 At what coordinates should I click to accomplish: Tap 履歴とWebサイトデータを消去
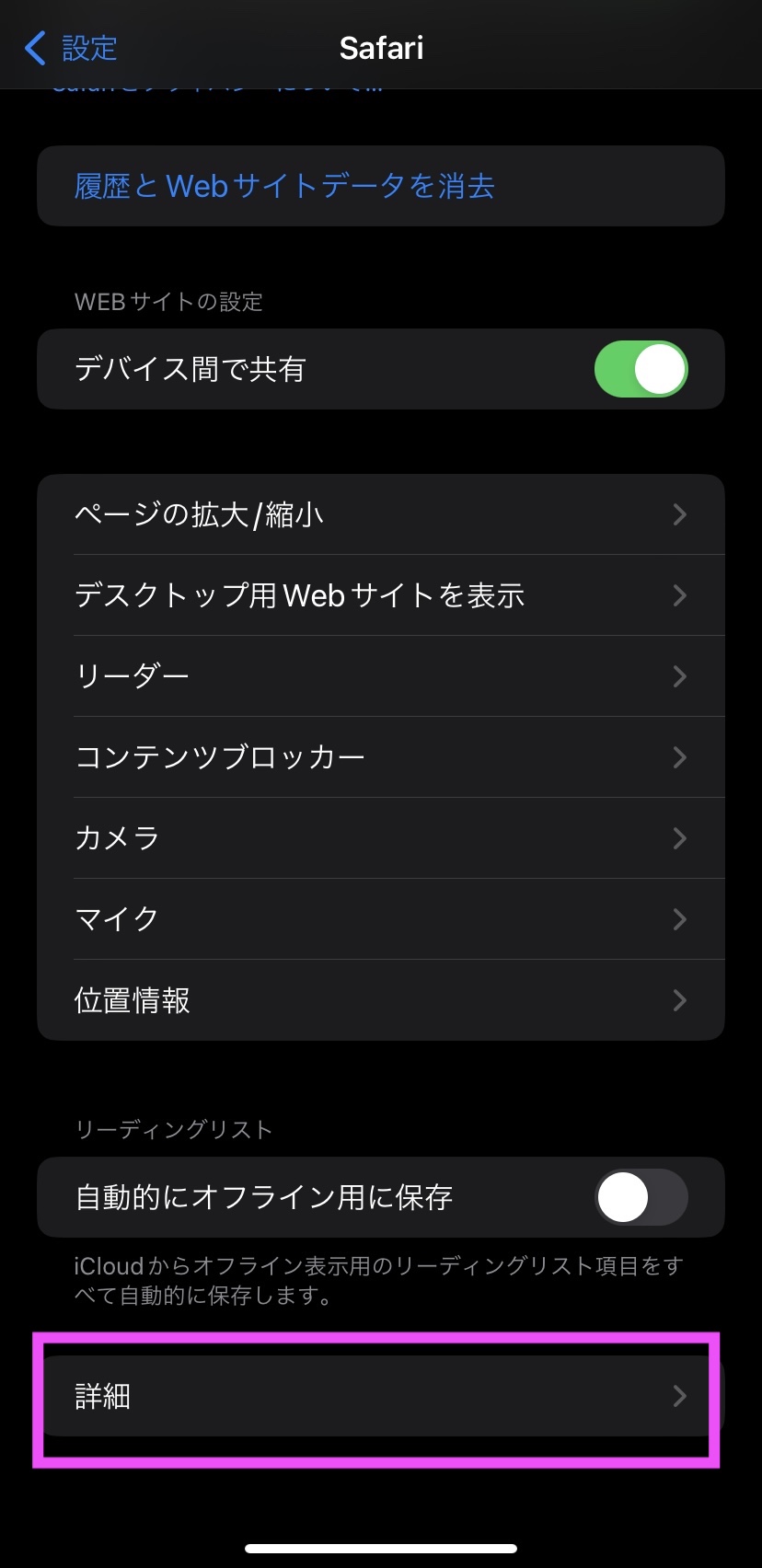[x=285, y=186]
